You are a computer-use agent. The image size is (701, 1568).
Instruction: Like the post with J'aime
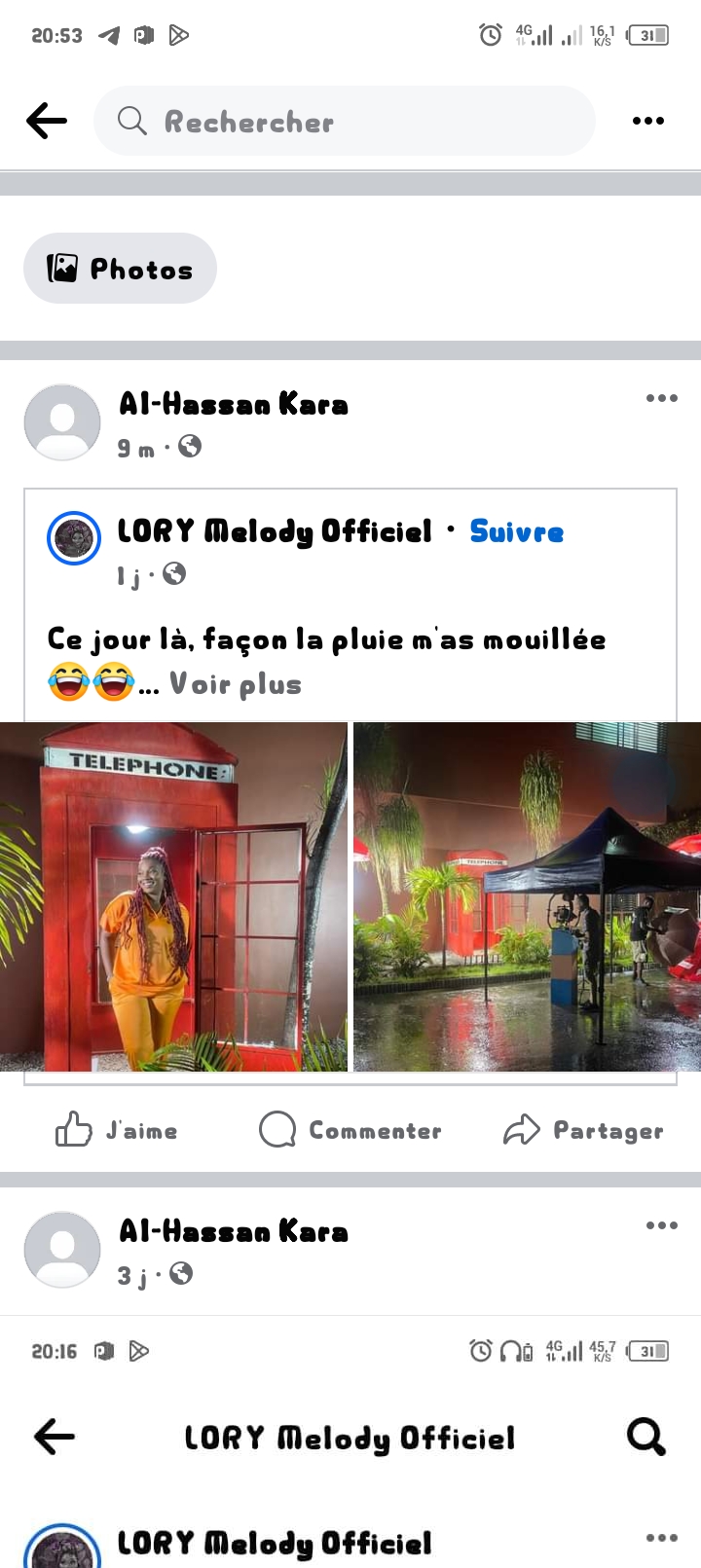117,1130
